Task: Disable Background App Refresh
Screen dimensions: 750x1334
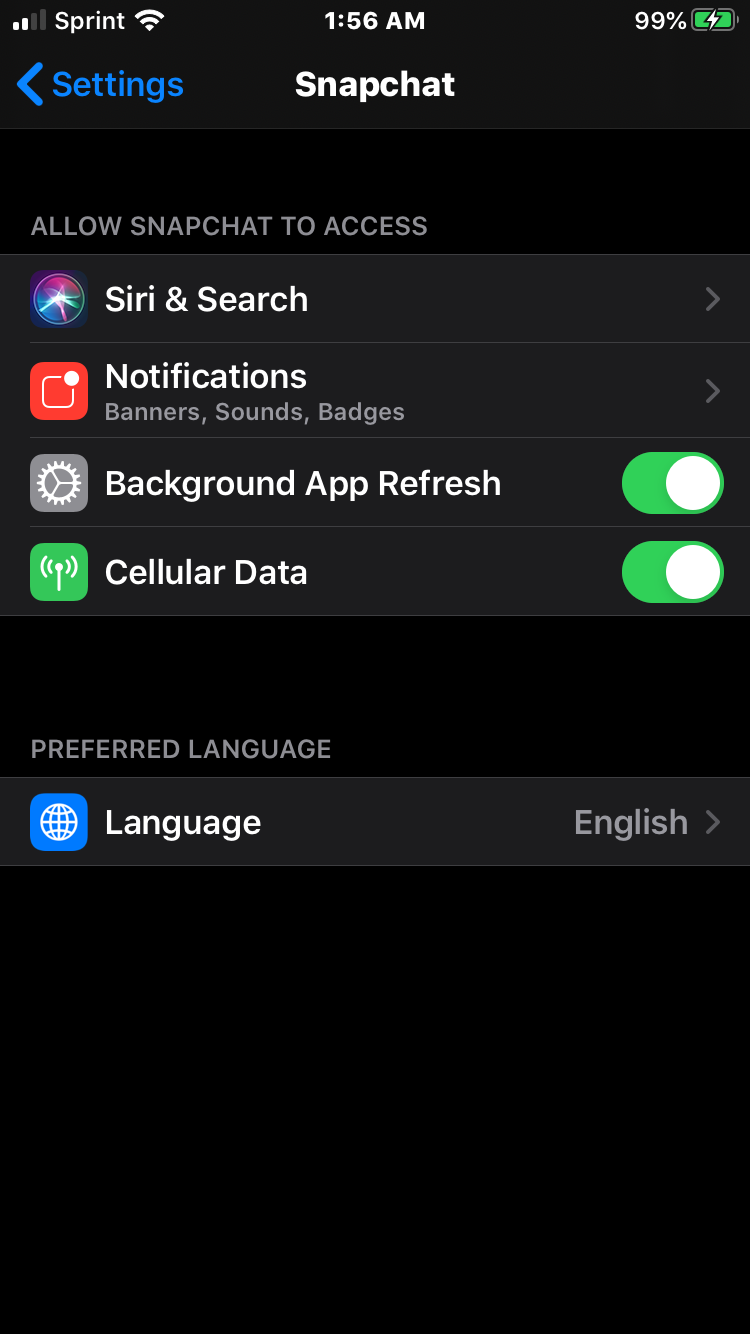Action: tap(672, 484)
